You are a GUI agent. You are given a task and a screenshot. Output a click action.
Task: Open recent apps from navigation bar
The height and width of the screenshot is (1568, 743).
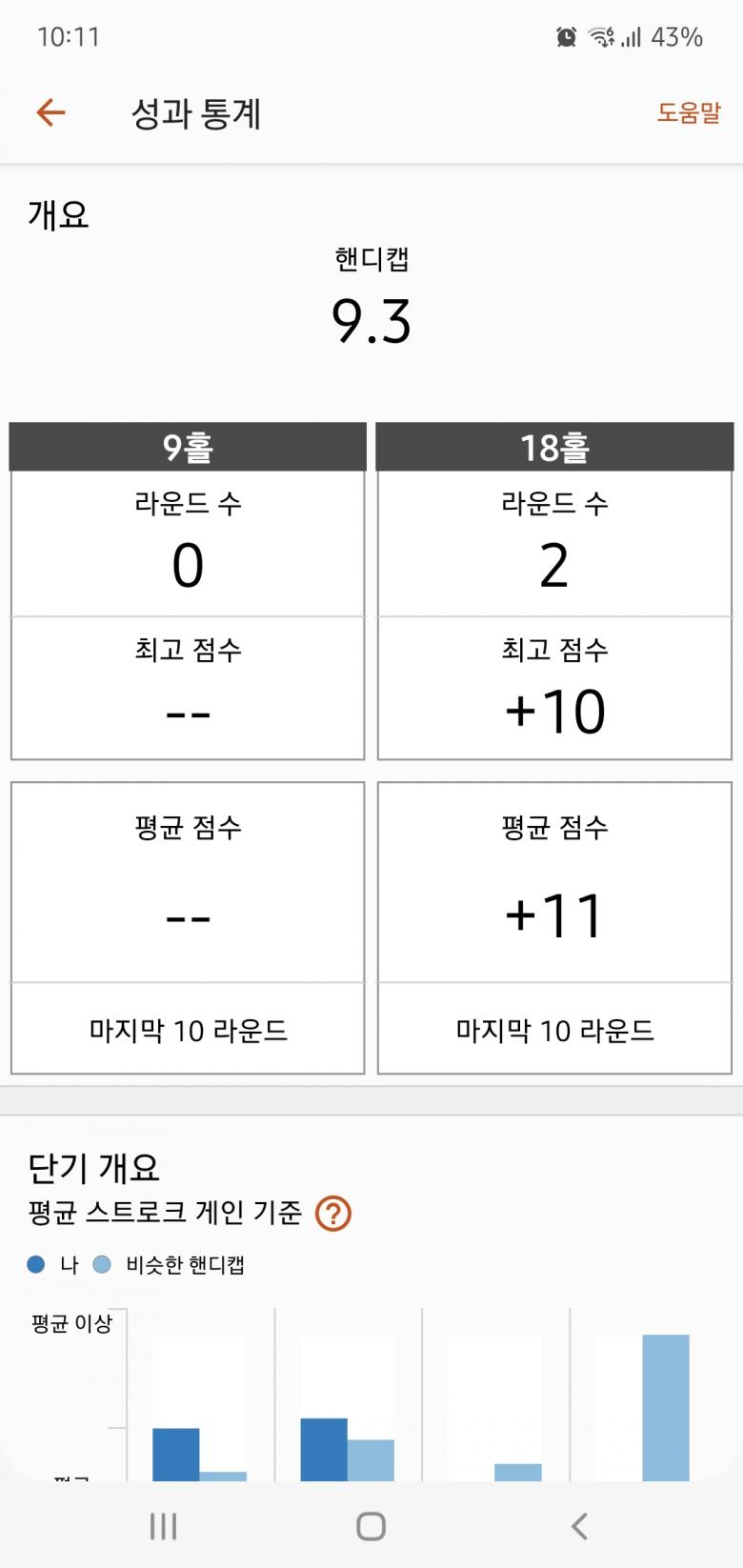[164, 1526]
